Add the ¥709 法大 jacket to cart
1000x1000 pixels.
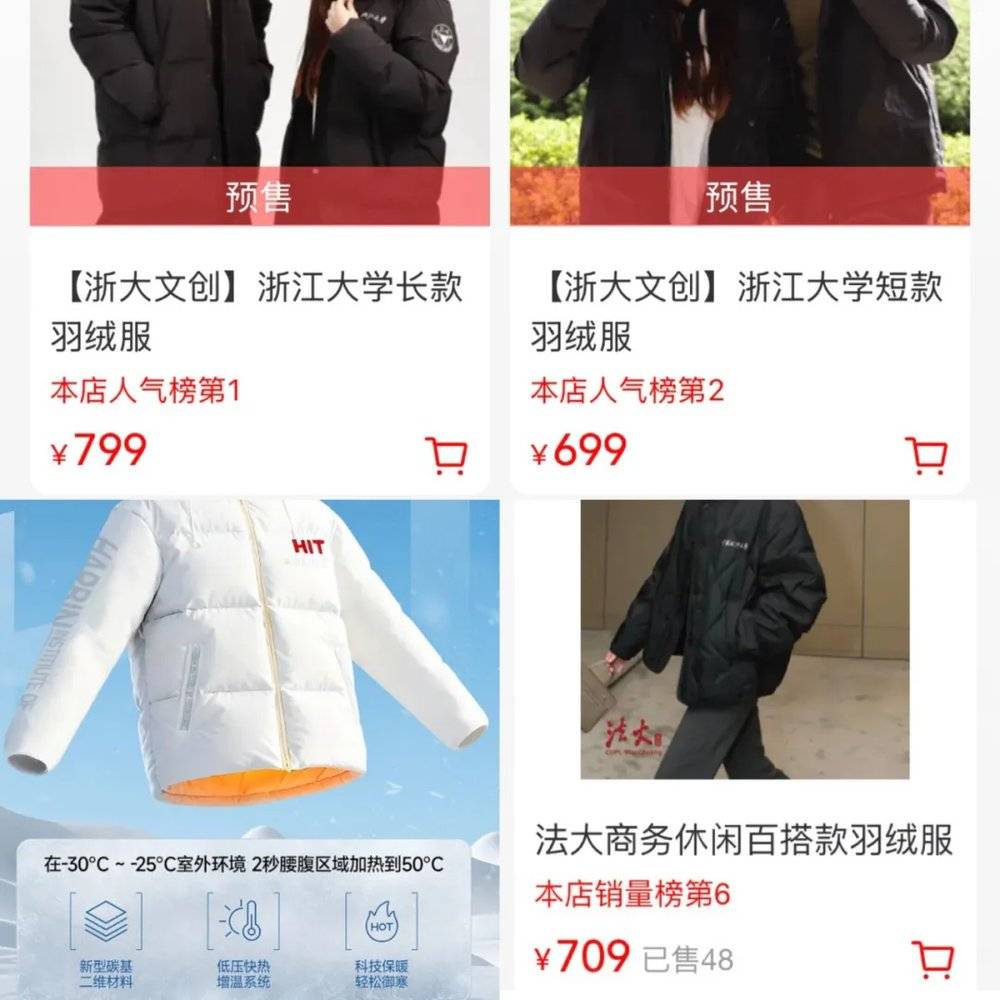click(932, 959)
